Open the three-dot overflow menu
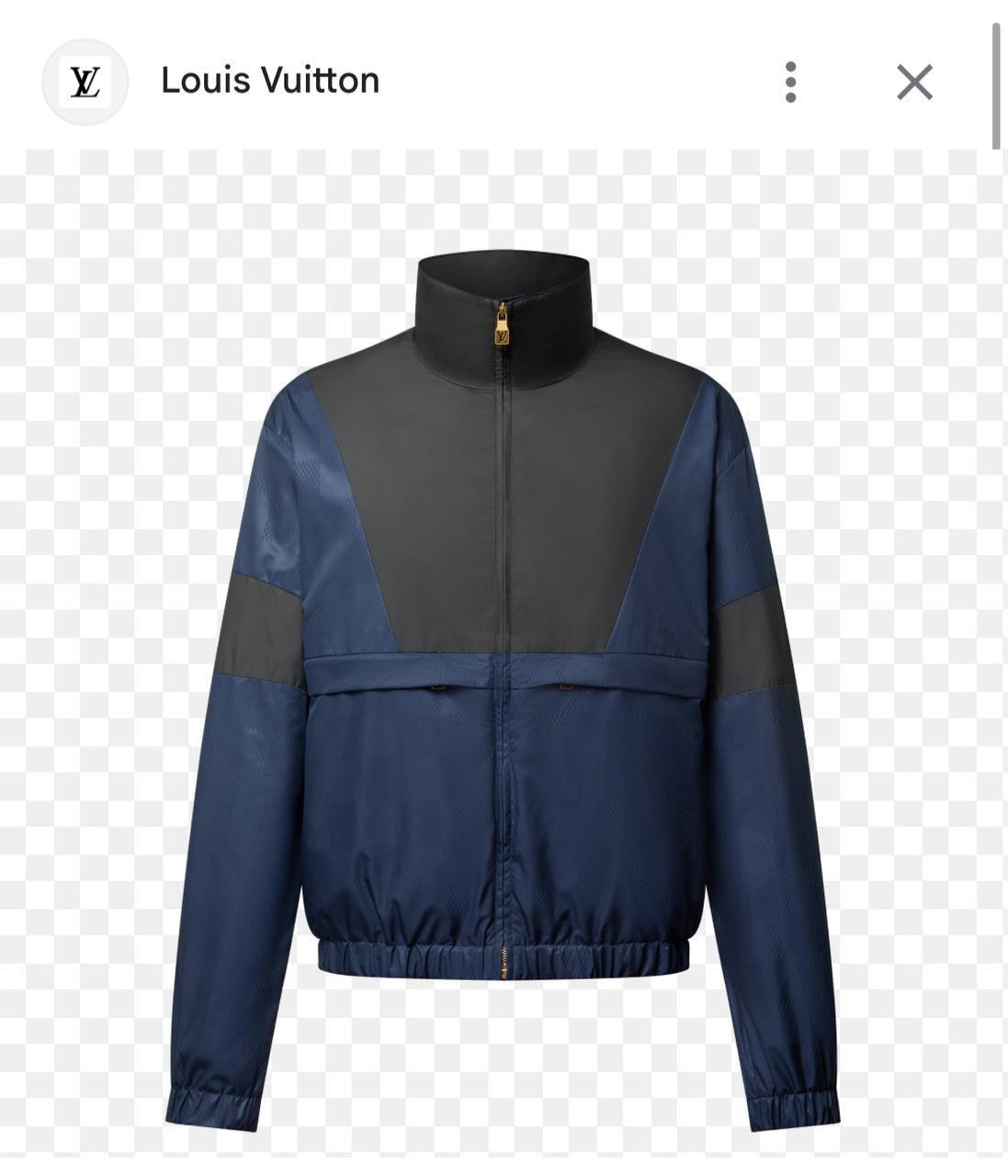Image resolution: width=1008 pixels, height=1176 pixels. coord(791,82)
